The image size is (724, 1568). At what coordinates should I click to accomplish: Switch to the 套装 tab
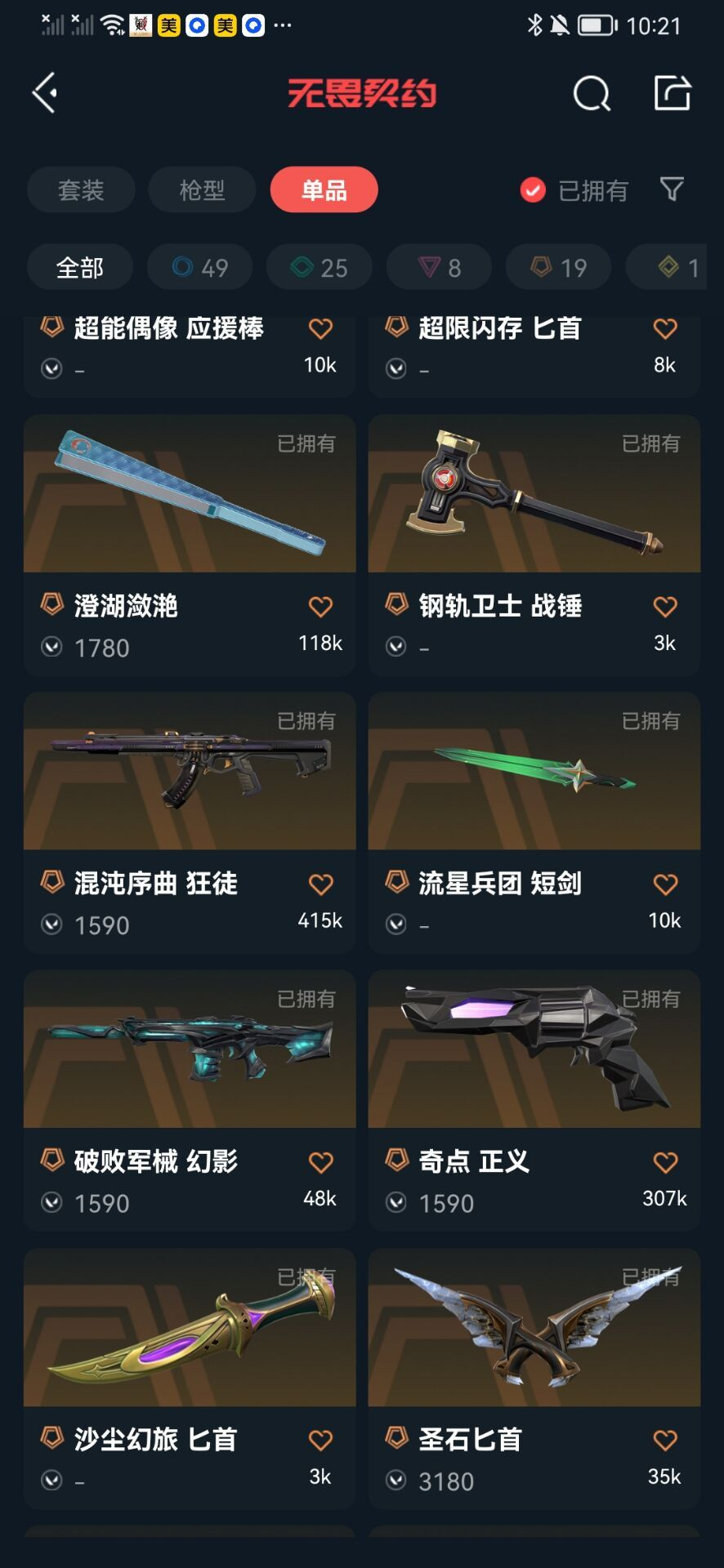point(81,190)
